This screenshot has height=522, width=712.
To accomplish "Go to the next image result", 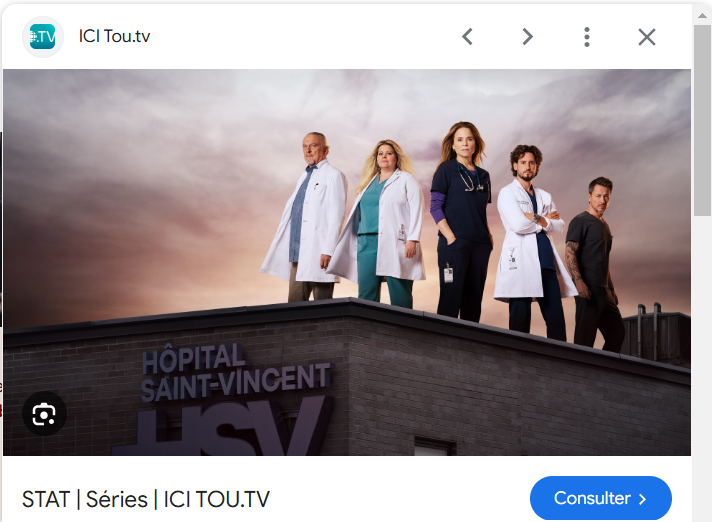I will point(527,37).
